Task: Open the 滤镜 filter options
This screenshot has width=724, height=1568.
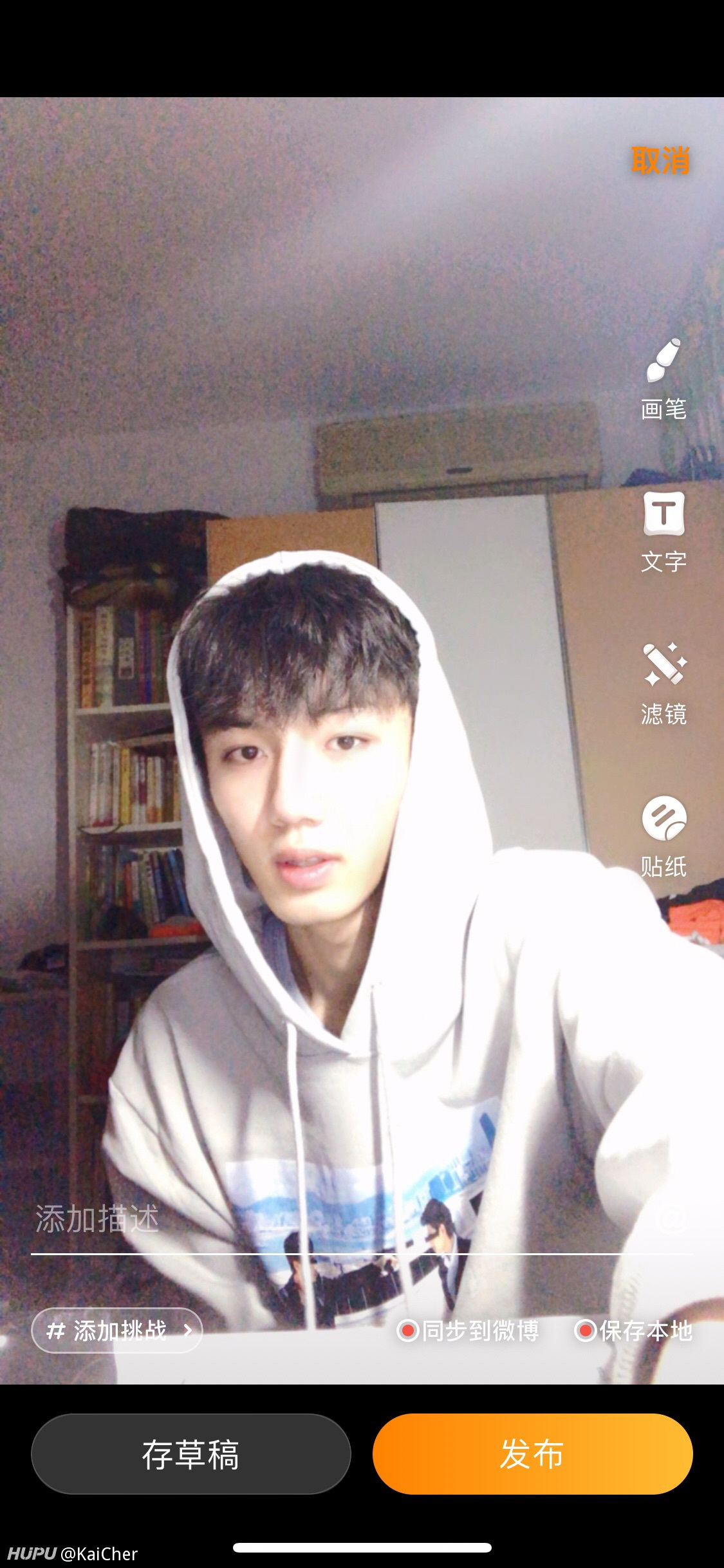Action: [x=664, y=684]
